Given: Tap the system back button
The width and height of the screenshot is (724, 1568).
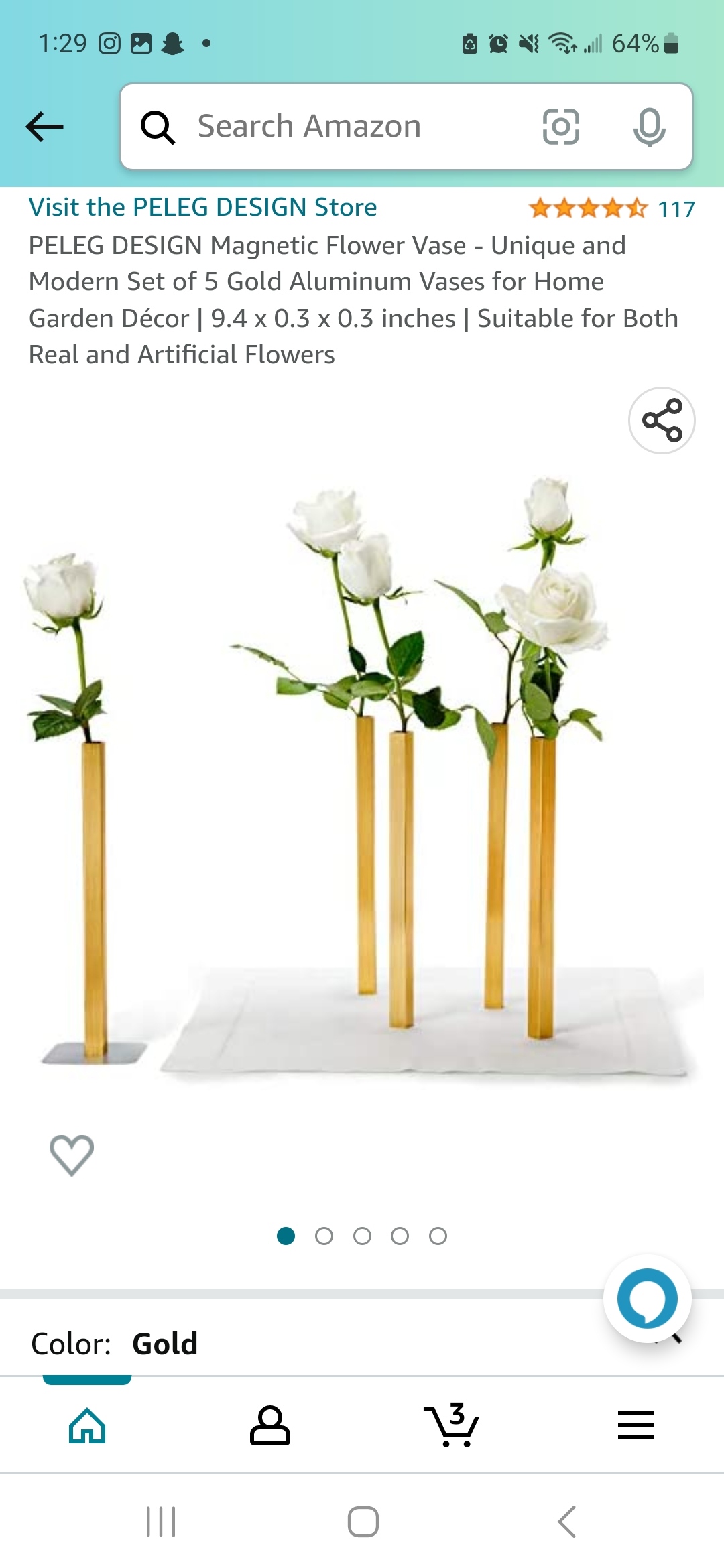Looking at the screenshot, I should click(567, 1521).
